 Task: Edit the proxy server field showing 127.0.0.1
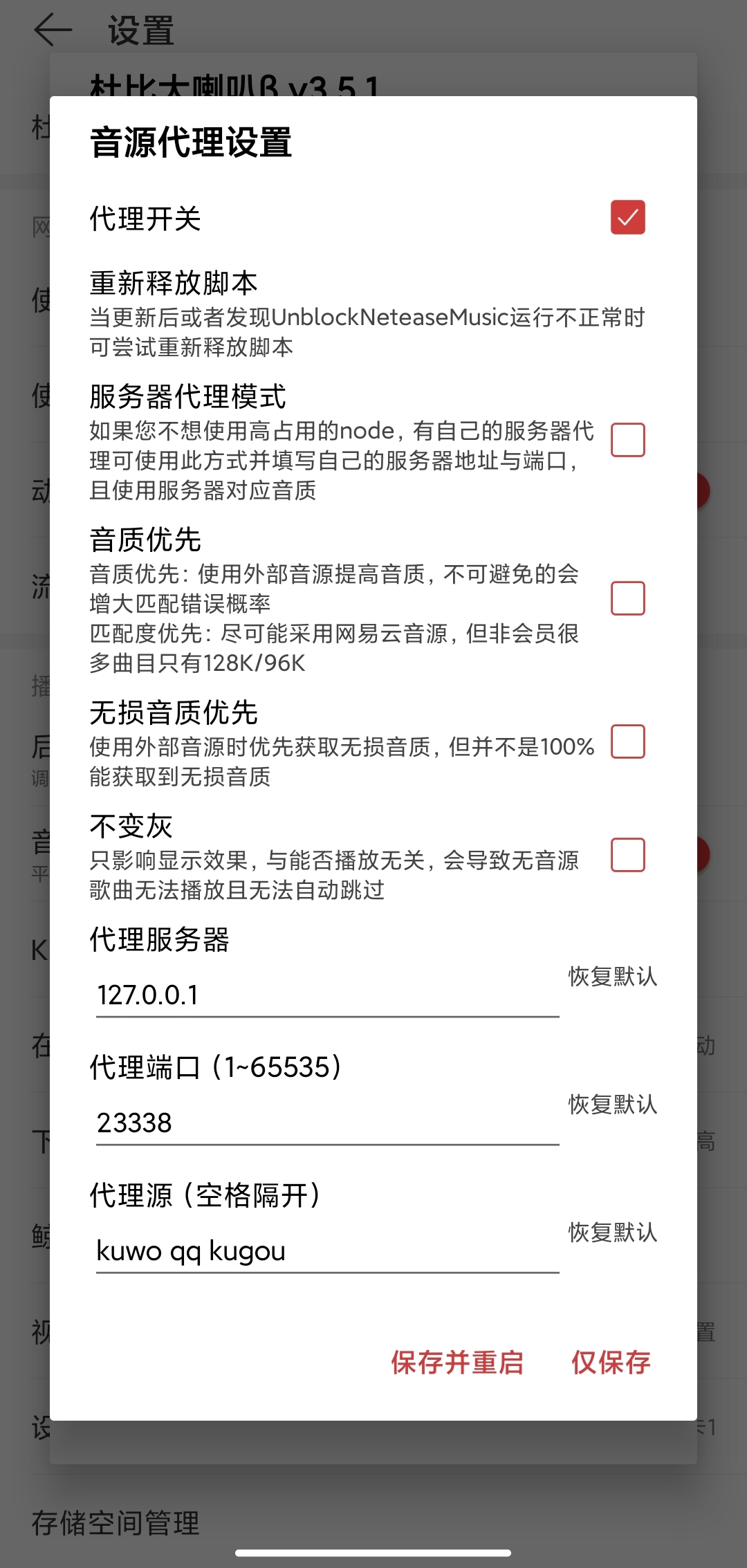(x=325, y=996)
